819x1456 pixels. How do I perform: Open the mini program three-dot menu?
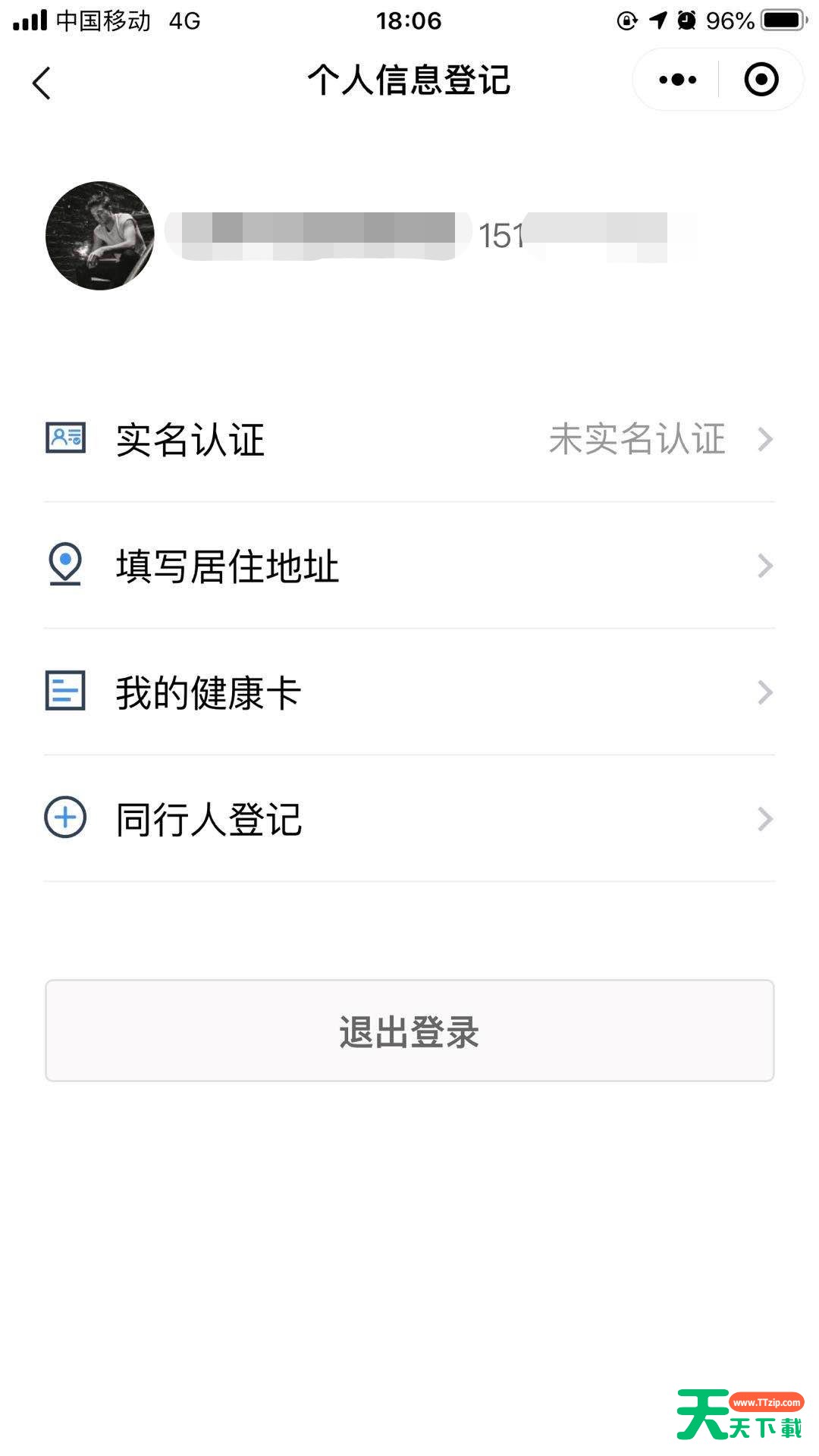(677, 80)
